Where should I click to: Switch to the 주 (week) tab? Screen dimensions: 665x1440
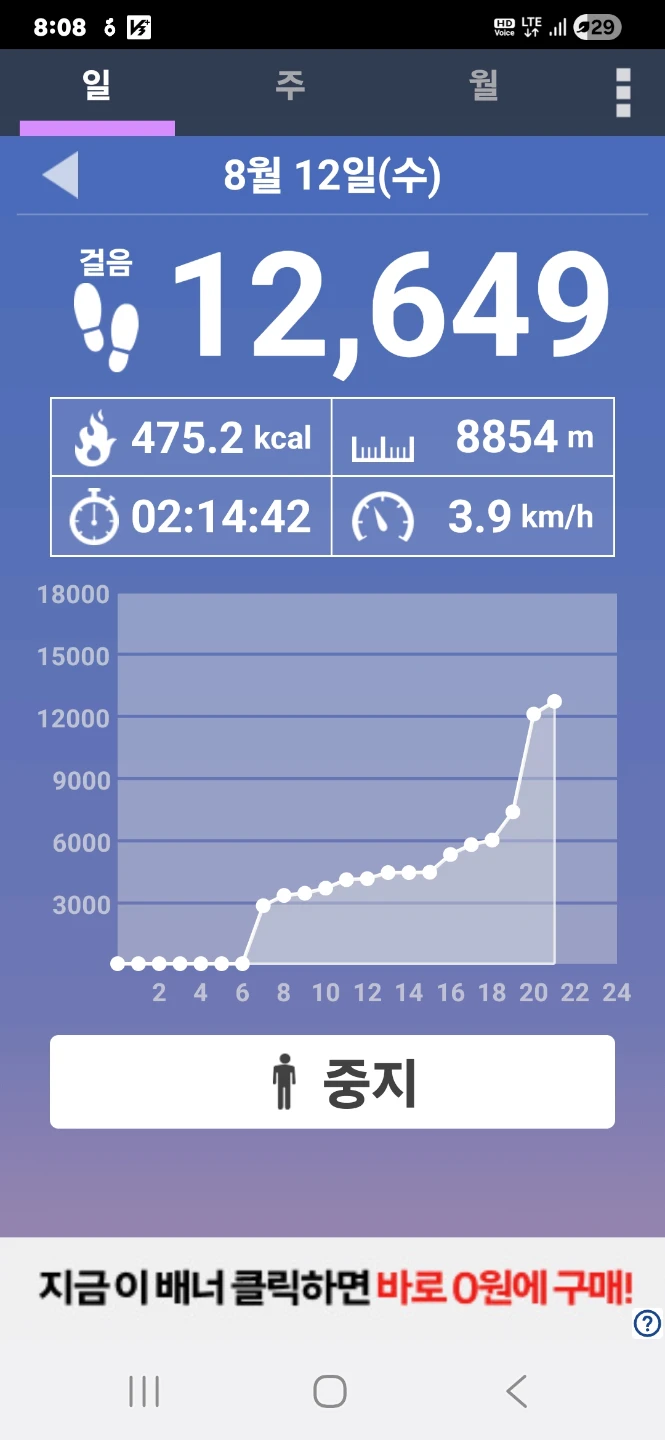coord(290,86)
